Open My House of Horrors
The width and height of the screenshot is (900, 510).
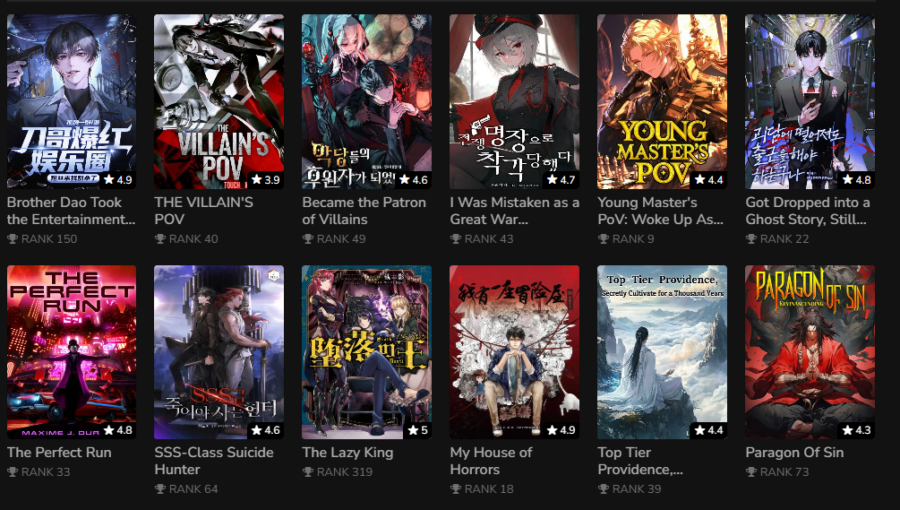click(514, 352)
